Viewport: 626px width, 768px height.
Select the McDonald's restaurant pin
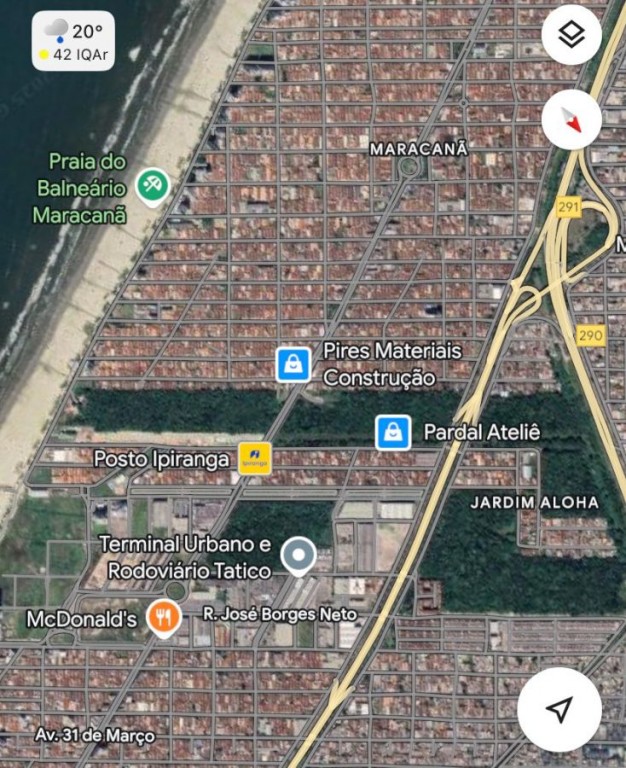click(163, 618)
